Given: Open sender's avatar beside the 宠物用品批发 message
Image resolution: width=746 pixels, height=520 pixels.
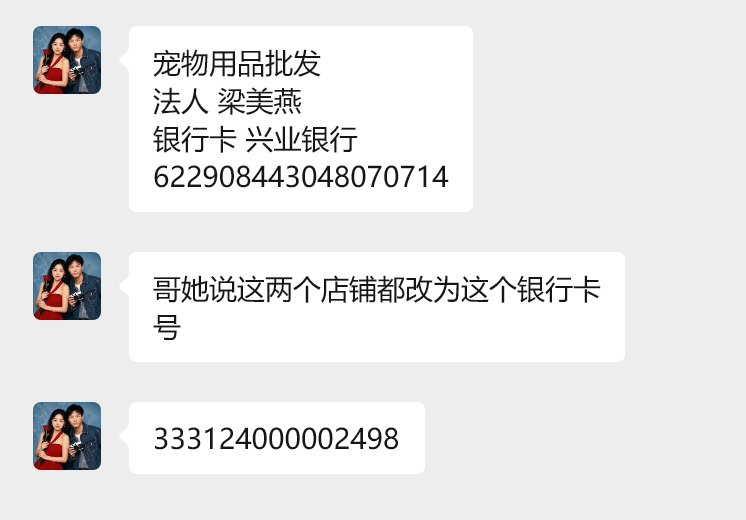Looking at the screenshot, I should [x=67, y=60].
